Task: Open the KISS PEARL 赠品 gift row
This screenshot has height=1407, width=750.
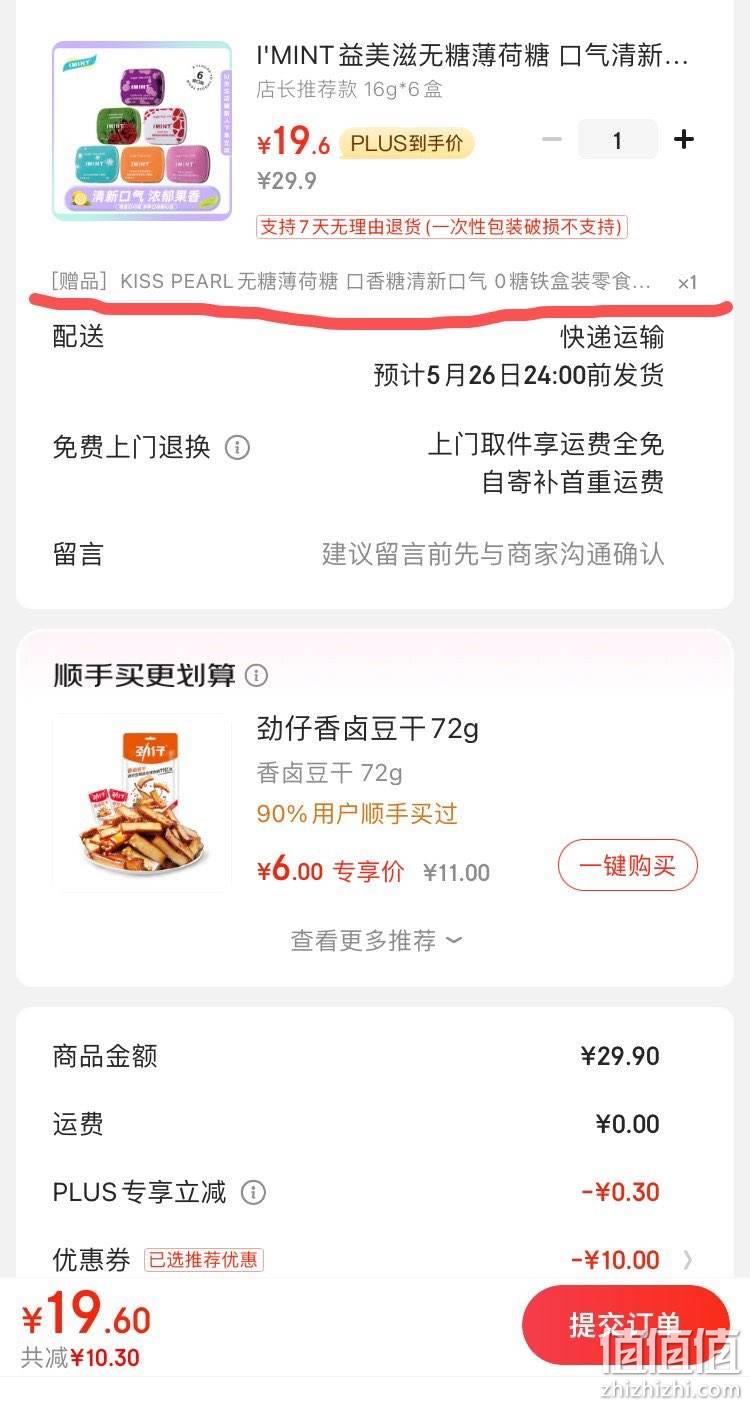Action: point(374,283)
